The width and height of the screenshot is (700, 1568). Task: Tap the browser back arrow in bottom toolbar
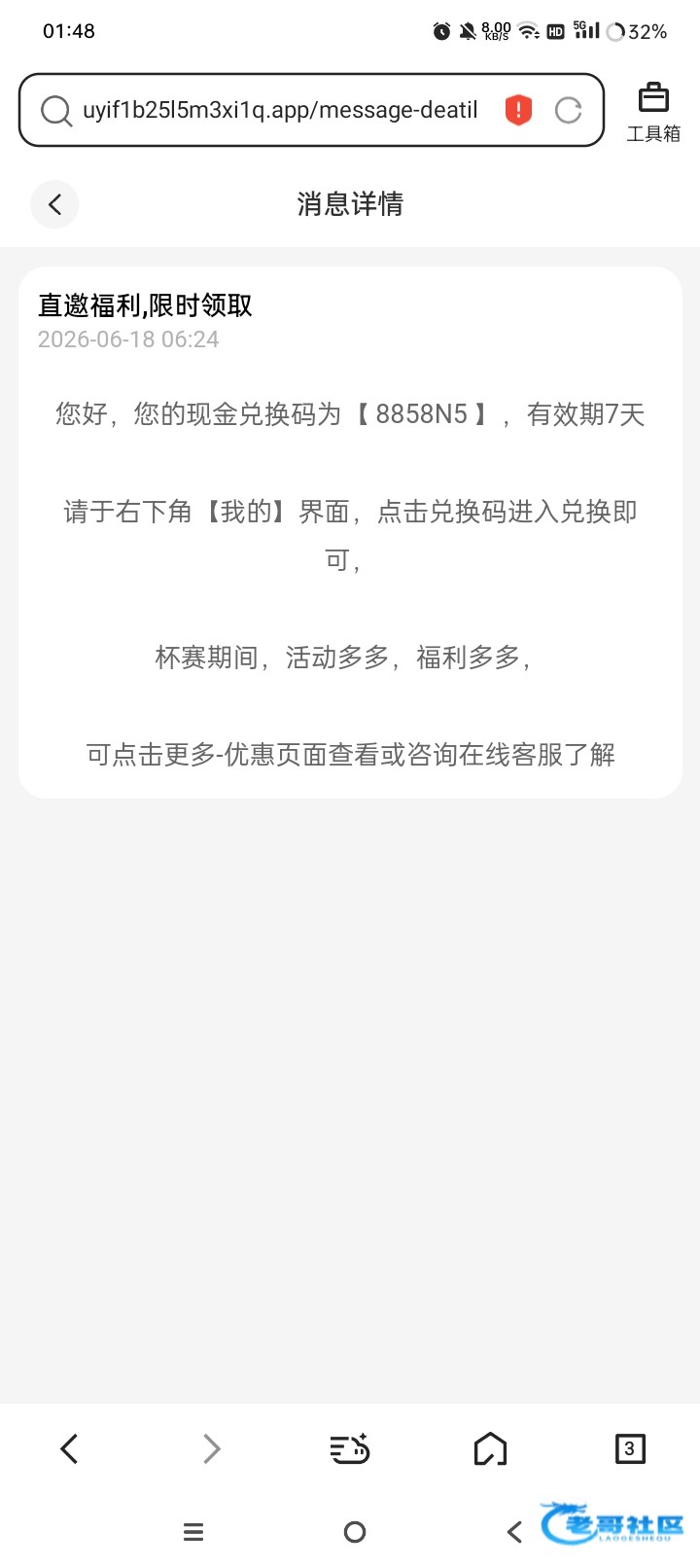point(69,1448)
